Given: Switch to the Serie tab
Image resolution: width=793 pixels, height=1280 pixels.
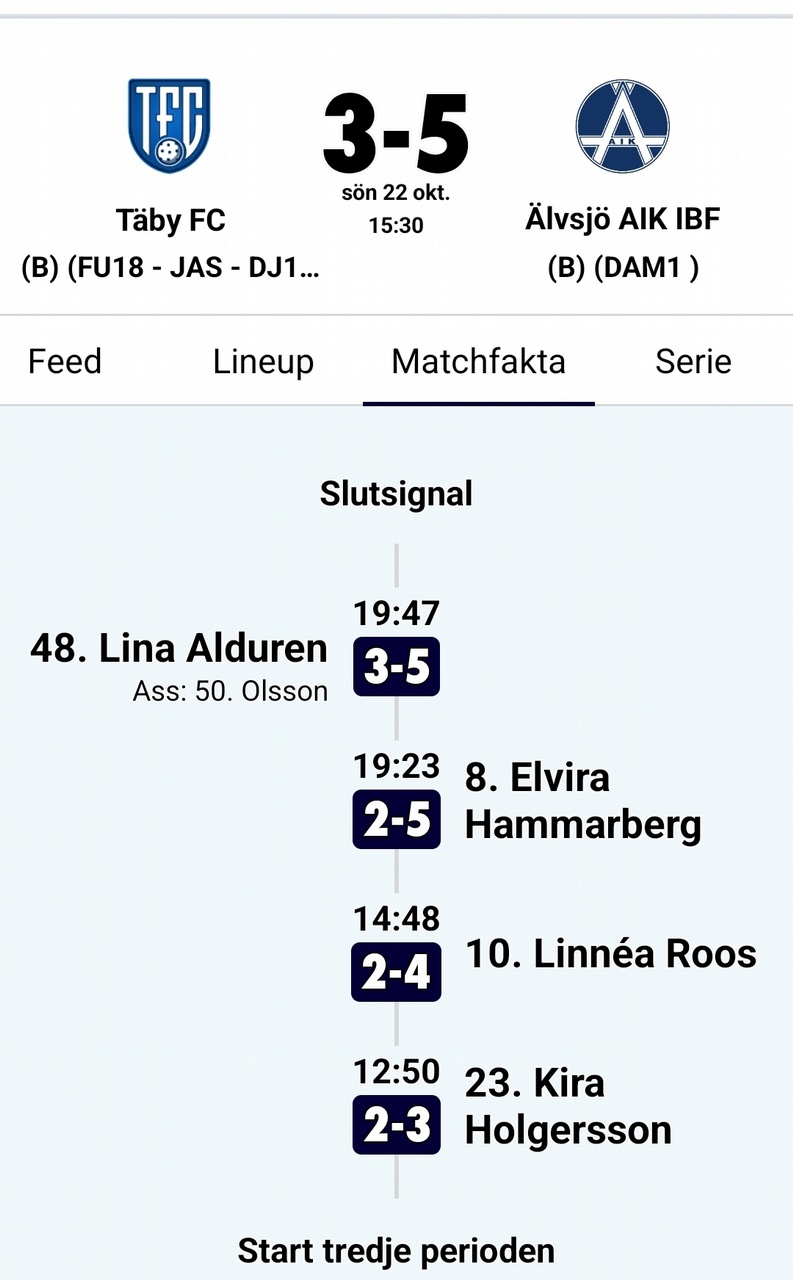Looking at the screenshot, I should pos(693,361).
